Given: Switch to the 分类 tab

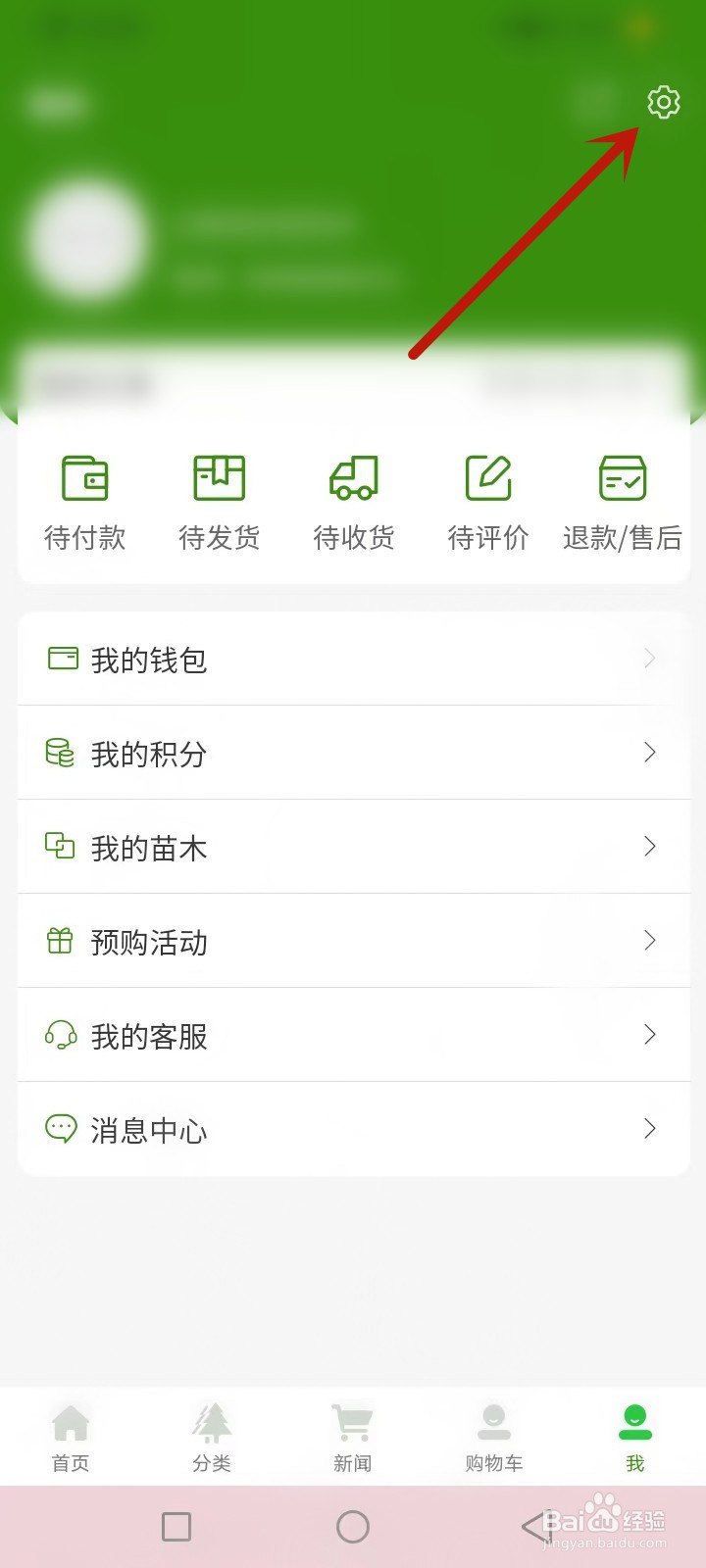Looking at the screenshot, I should point(212,1438).
